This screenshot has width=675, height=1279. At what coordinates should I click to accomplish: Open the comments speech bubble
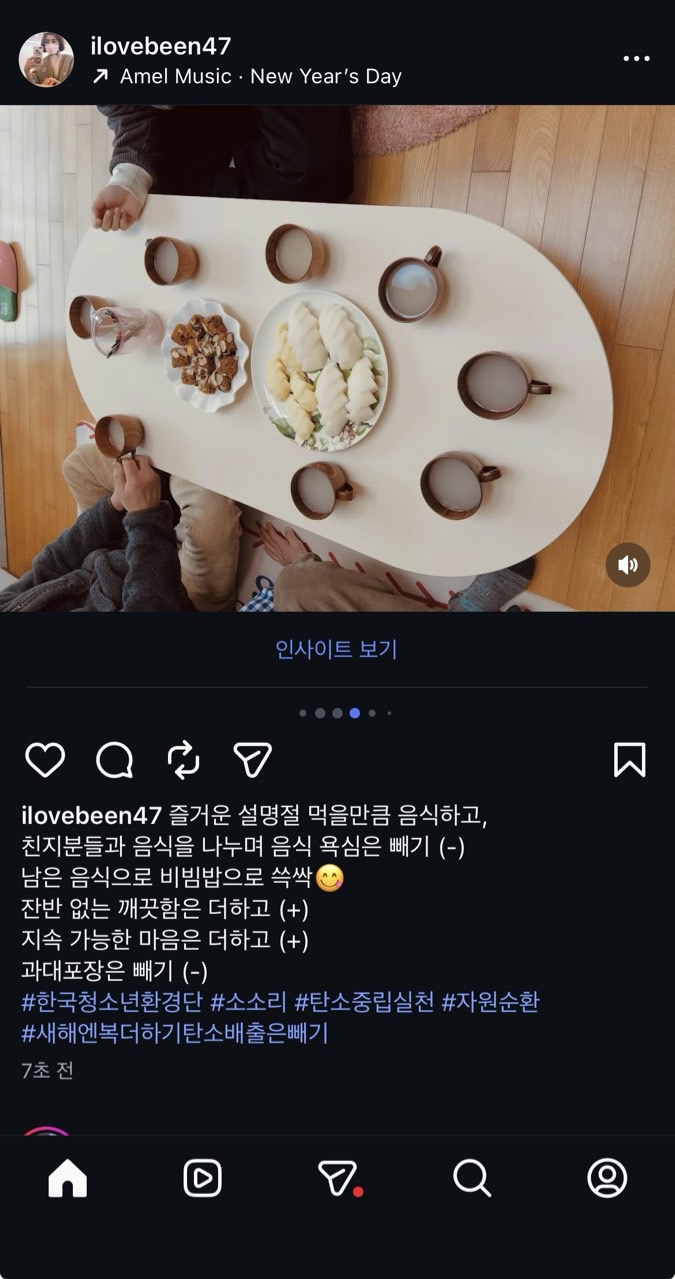tap(115, 761)
